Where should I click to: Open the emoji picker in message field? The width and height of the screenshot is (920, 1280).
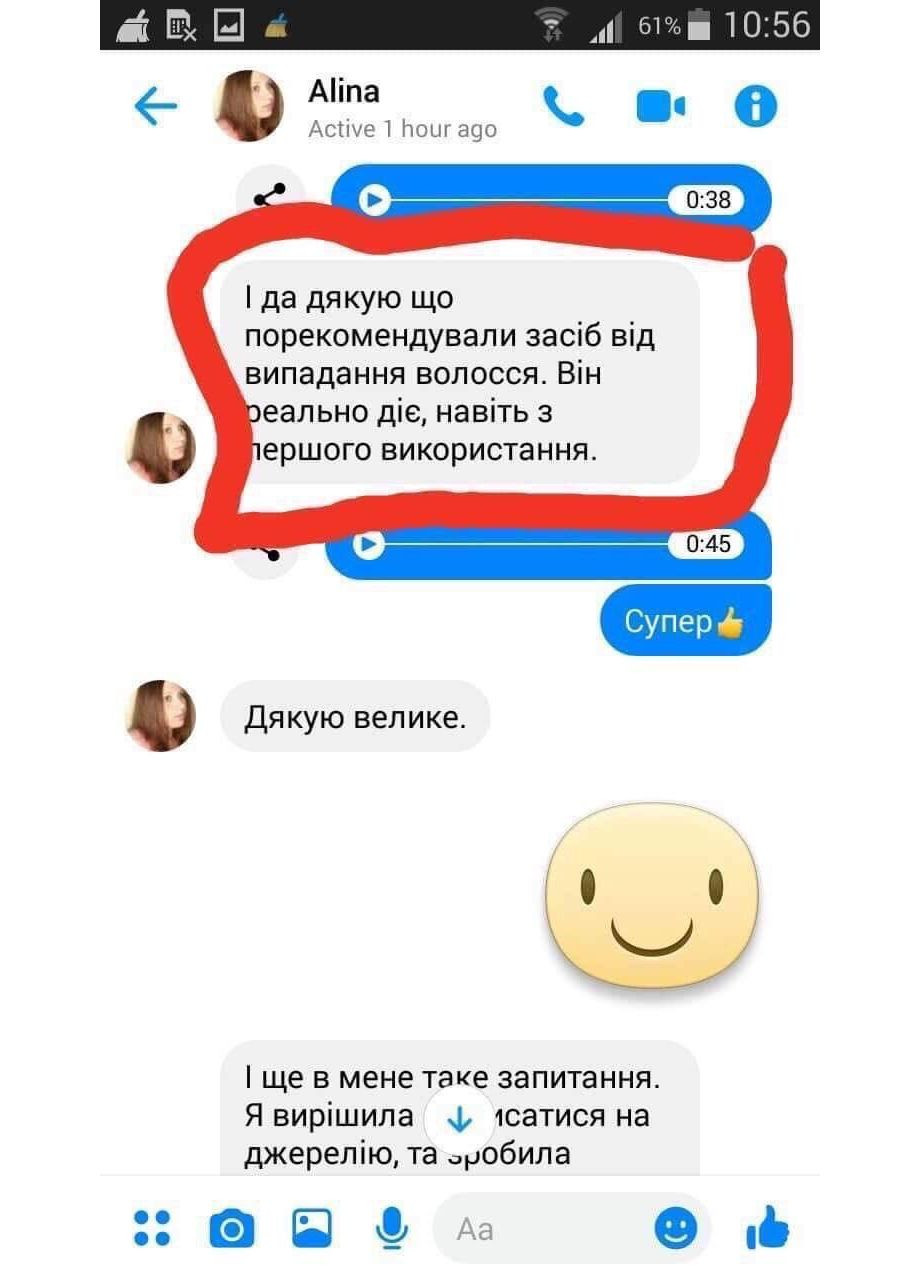(676, 1228)
